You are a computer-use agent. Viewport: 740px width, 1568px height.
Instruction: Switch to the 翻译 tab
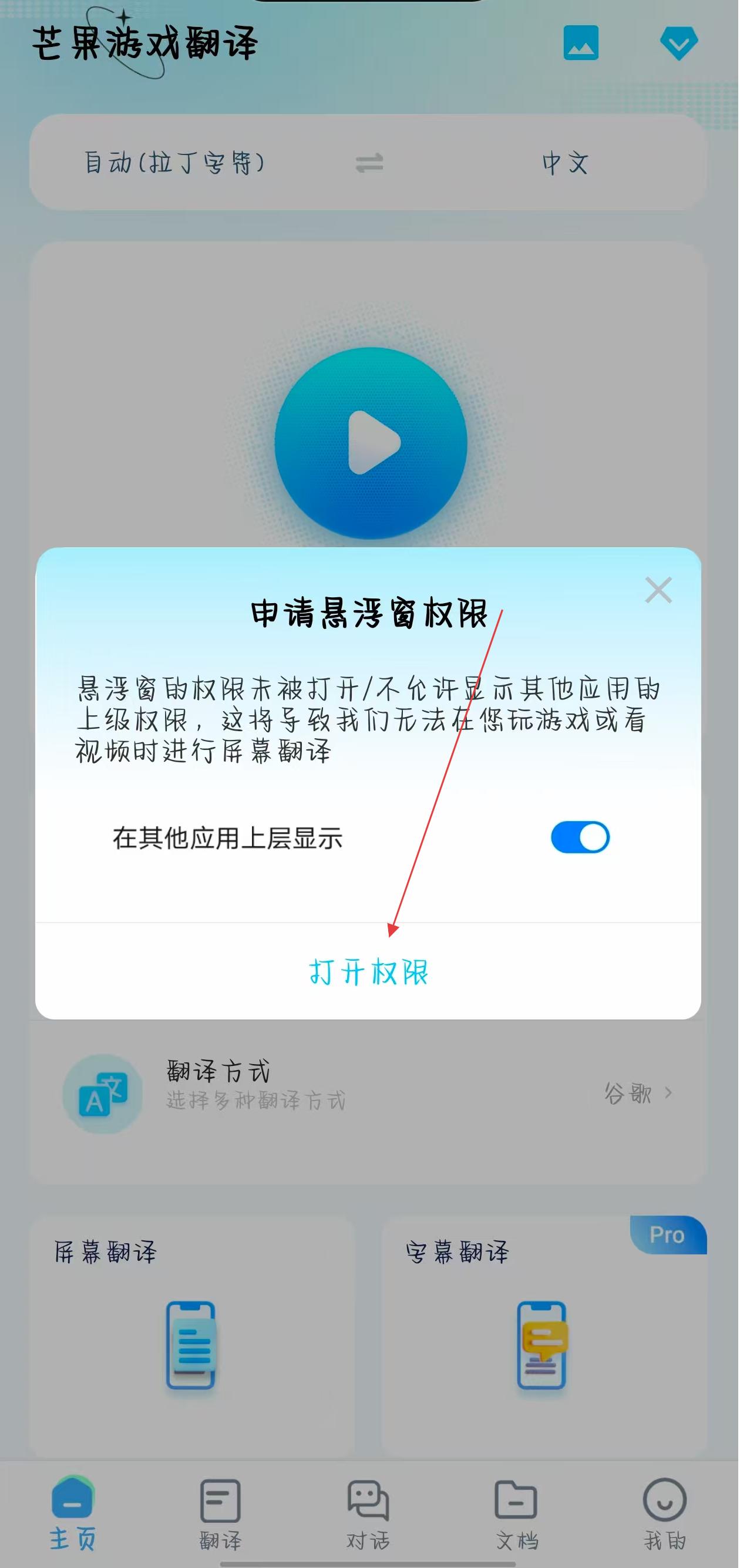tap(220, 1514)
